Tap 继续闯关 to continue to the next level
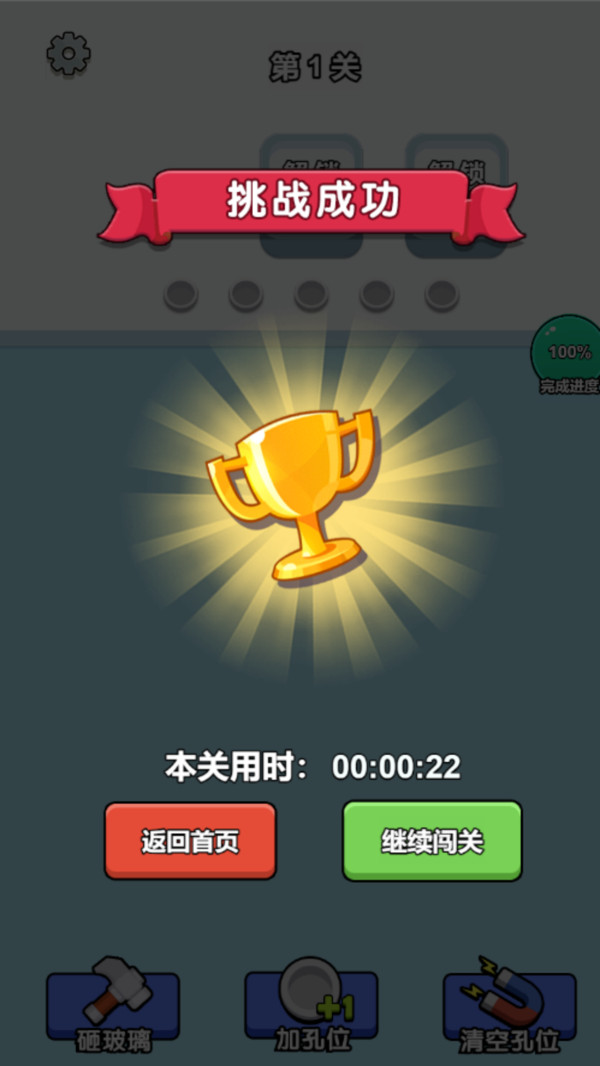Screen dimensions: 600x1066 coord(432,841)
